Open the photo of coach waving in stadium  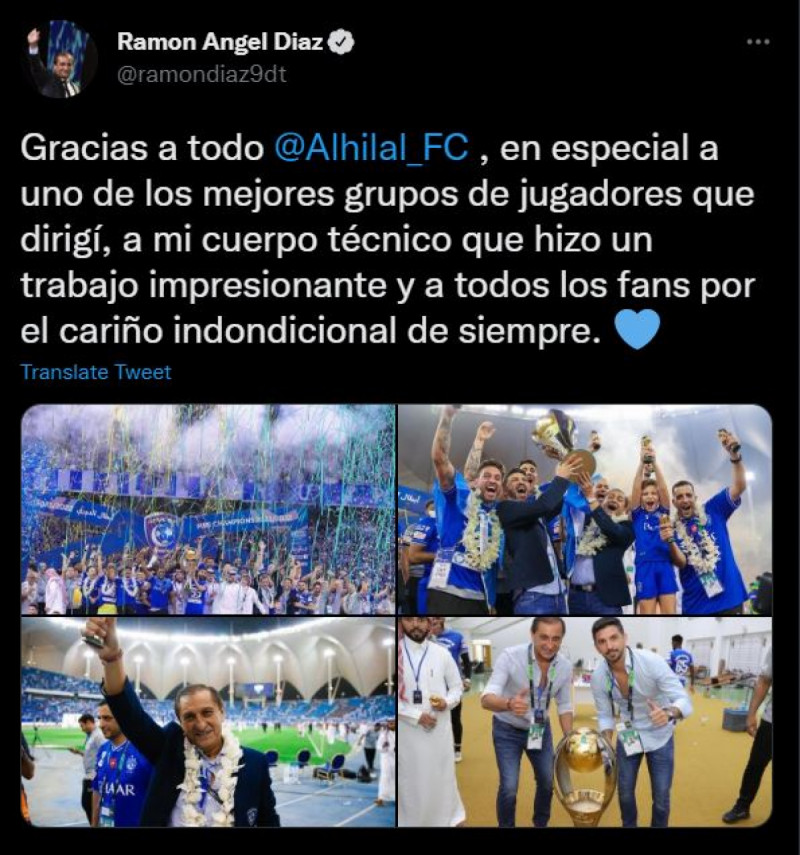(x=208, y=721)
